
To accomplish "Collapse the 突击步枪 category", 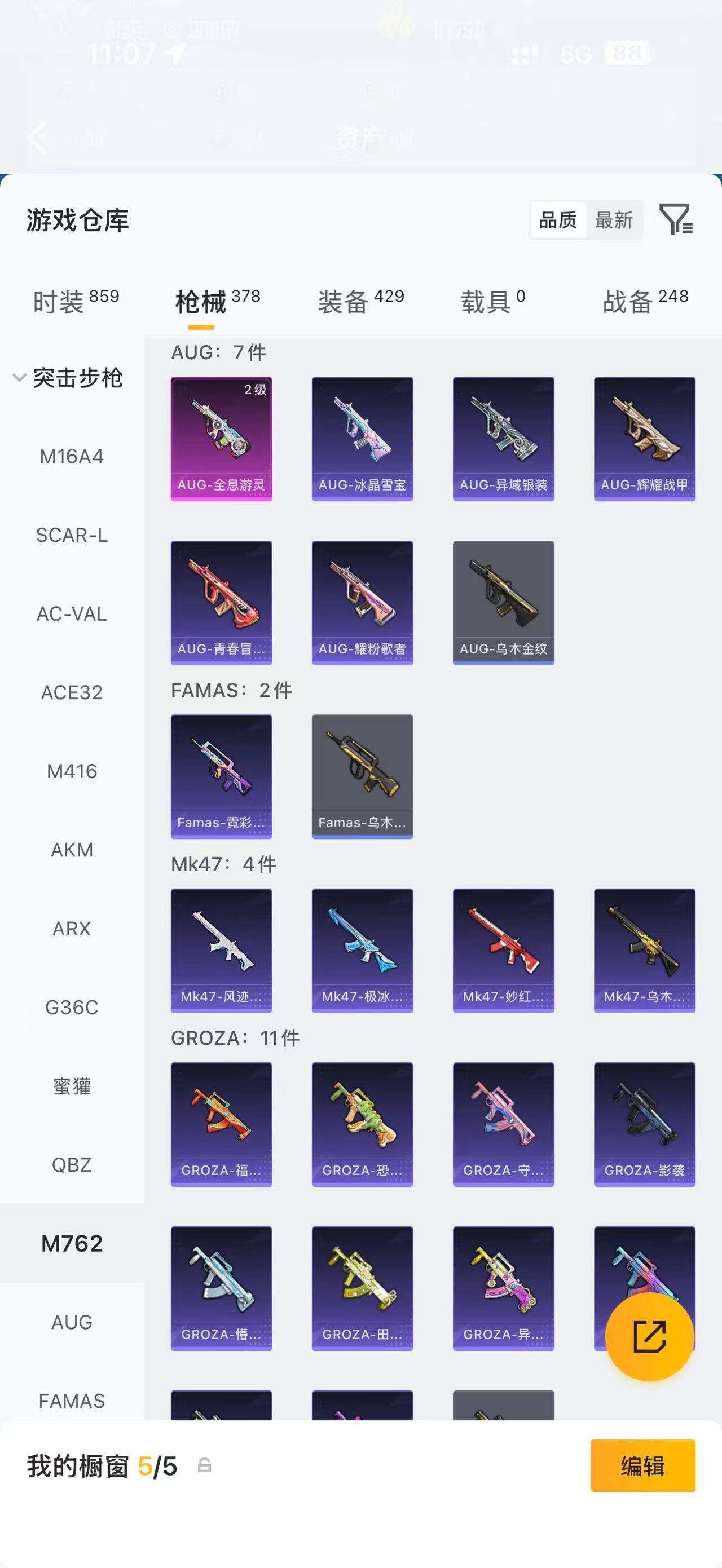I will click(68, 378).
